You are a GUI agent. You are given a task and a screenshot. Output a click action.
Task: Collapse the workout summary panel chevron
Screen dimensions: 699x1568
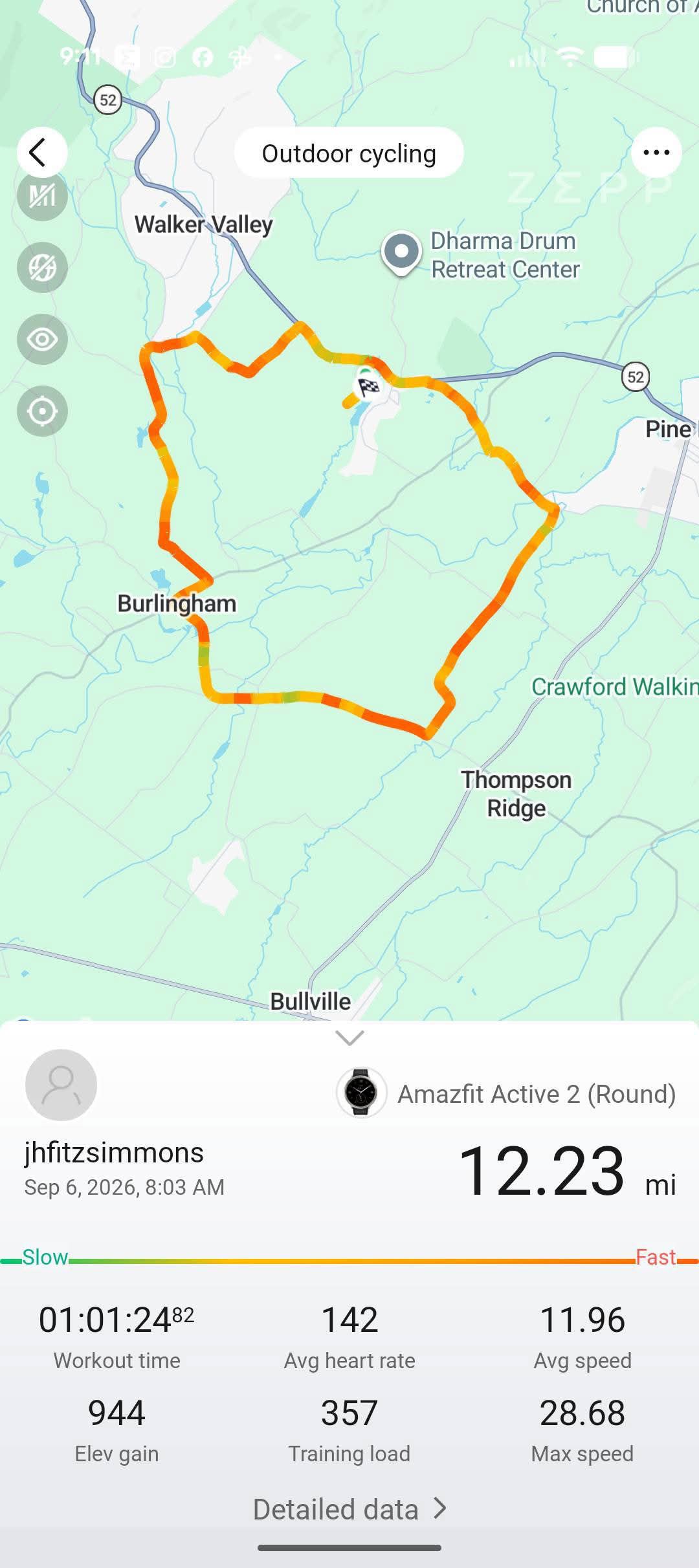[349, 1038]
